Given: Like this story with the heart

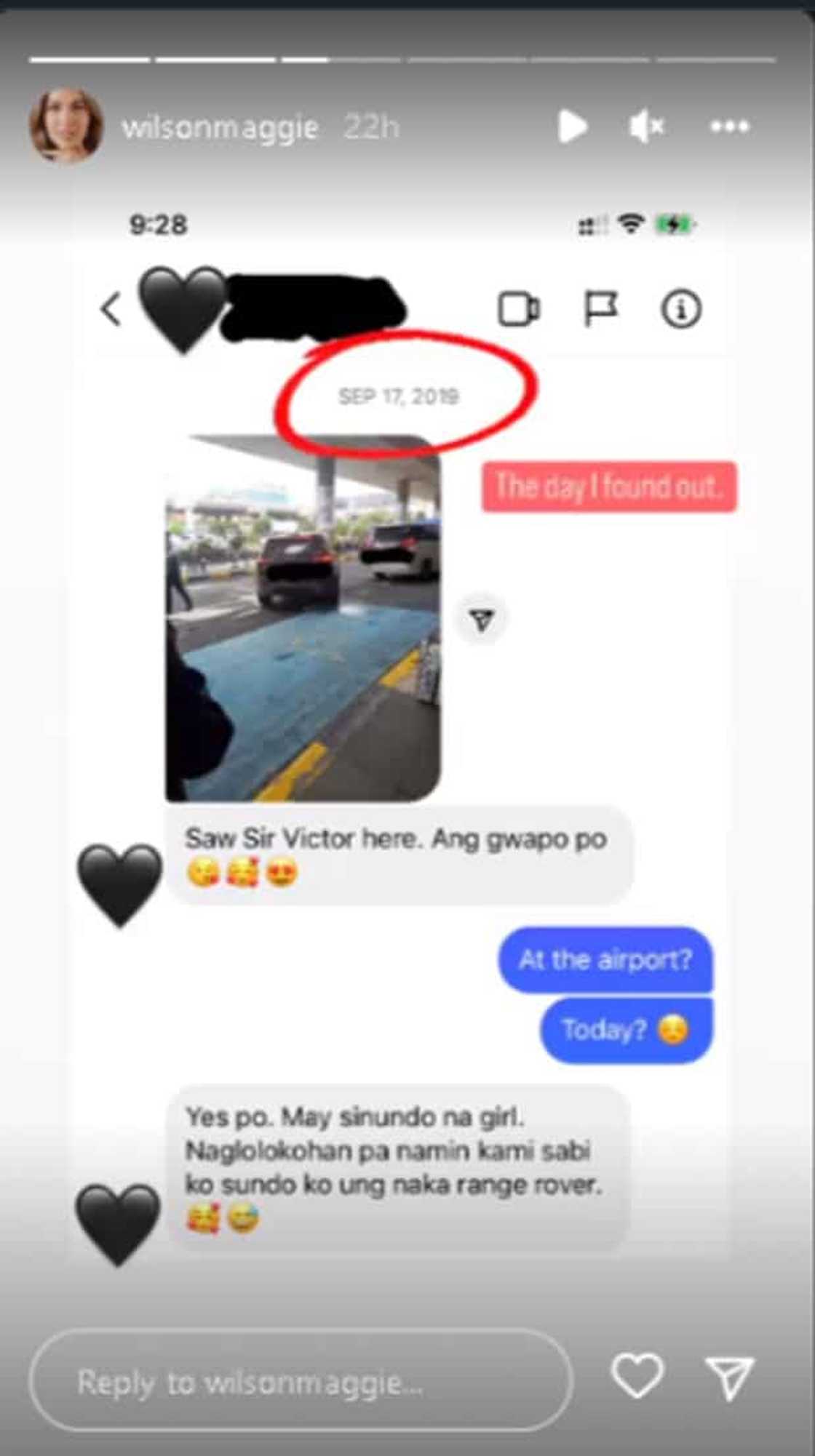Looking at the screenshot, I should coord(637,1376).
